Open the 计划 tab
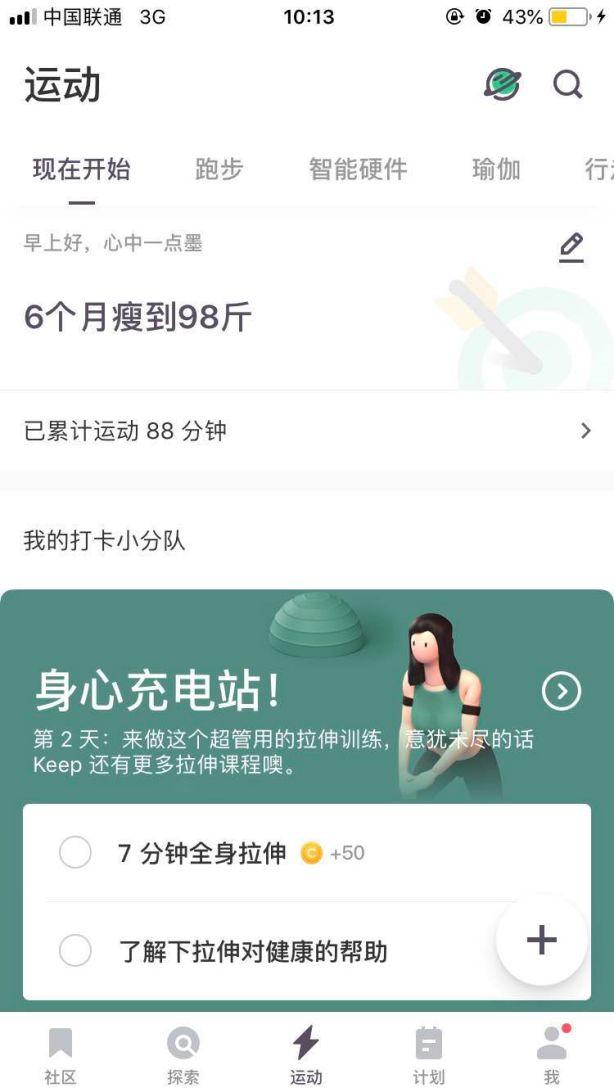 (428, 1057)
